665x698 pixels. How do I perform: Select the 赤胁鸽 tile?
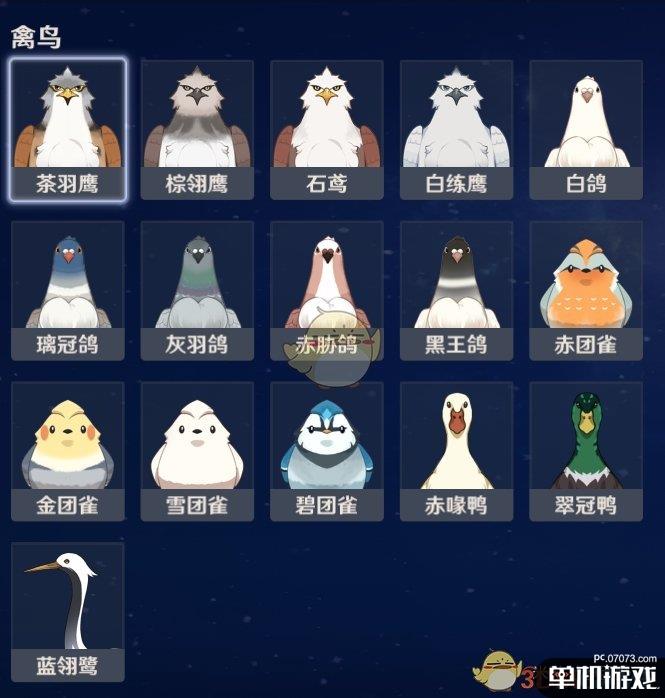pyautogui.click(x=327, y=290)
